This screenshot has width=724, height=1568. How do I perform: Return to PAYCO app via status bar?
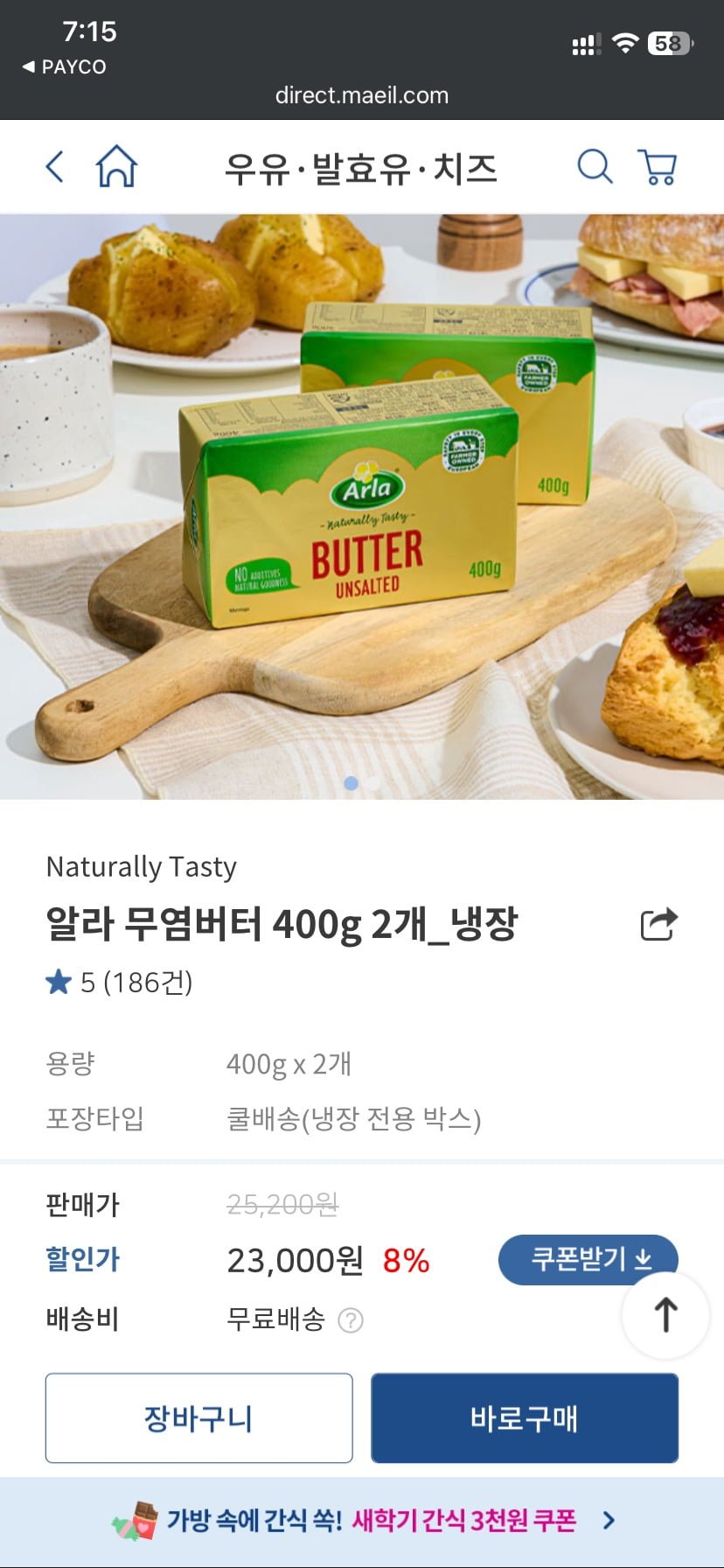click(x=64, y=67)
